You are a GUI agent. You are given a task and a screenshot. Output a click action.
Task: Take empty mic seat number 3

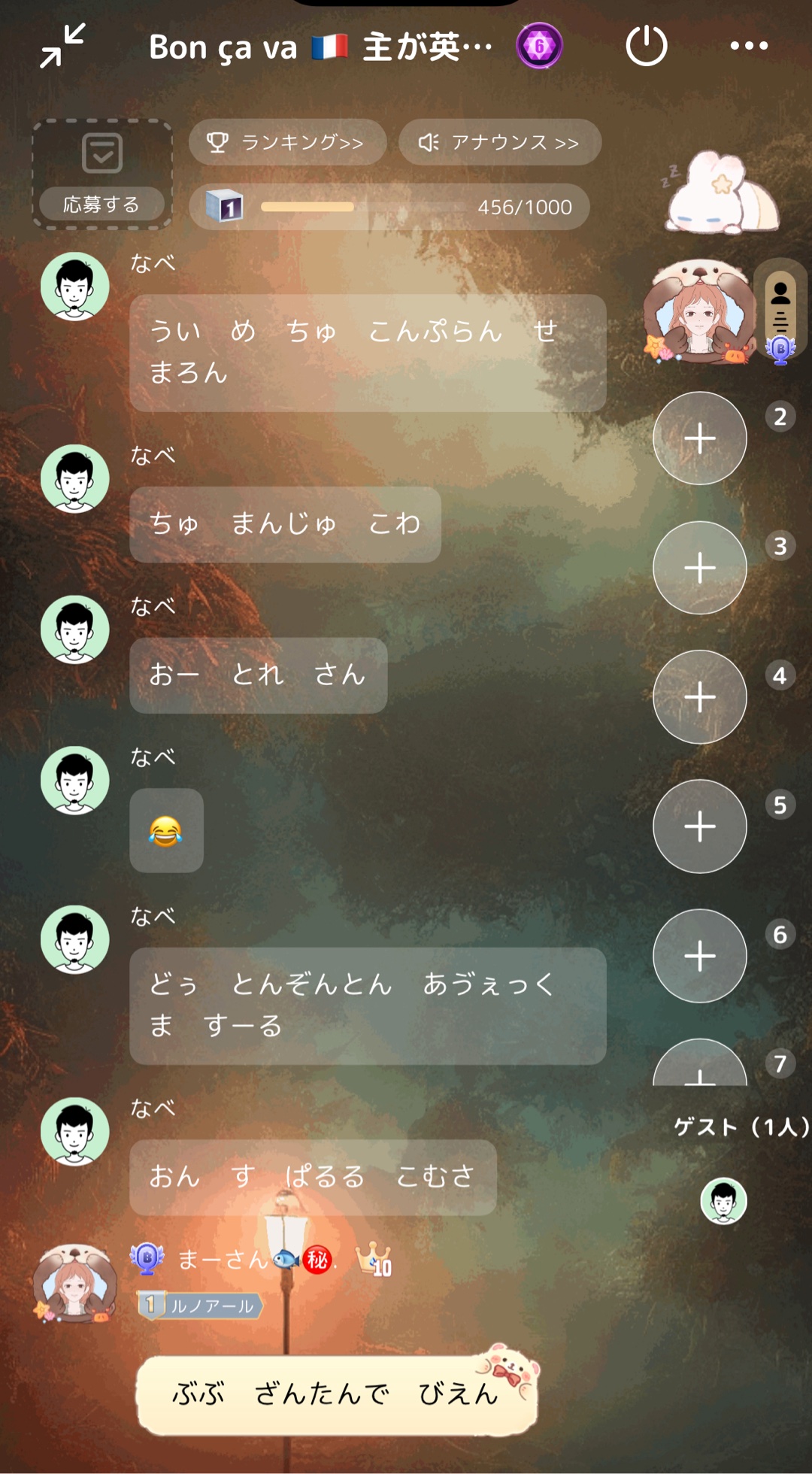[x=699, y=568]
